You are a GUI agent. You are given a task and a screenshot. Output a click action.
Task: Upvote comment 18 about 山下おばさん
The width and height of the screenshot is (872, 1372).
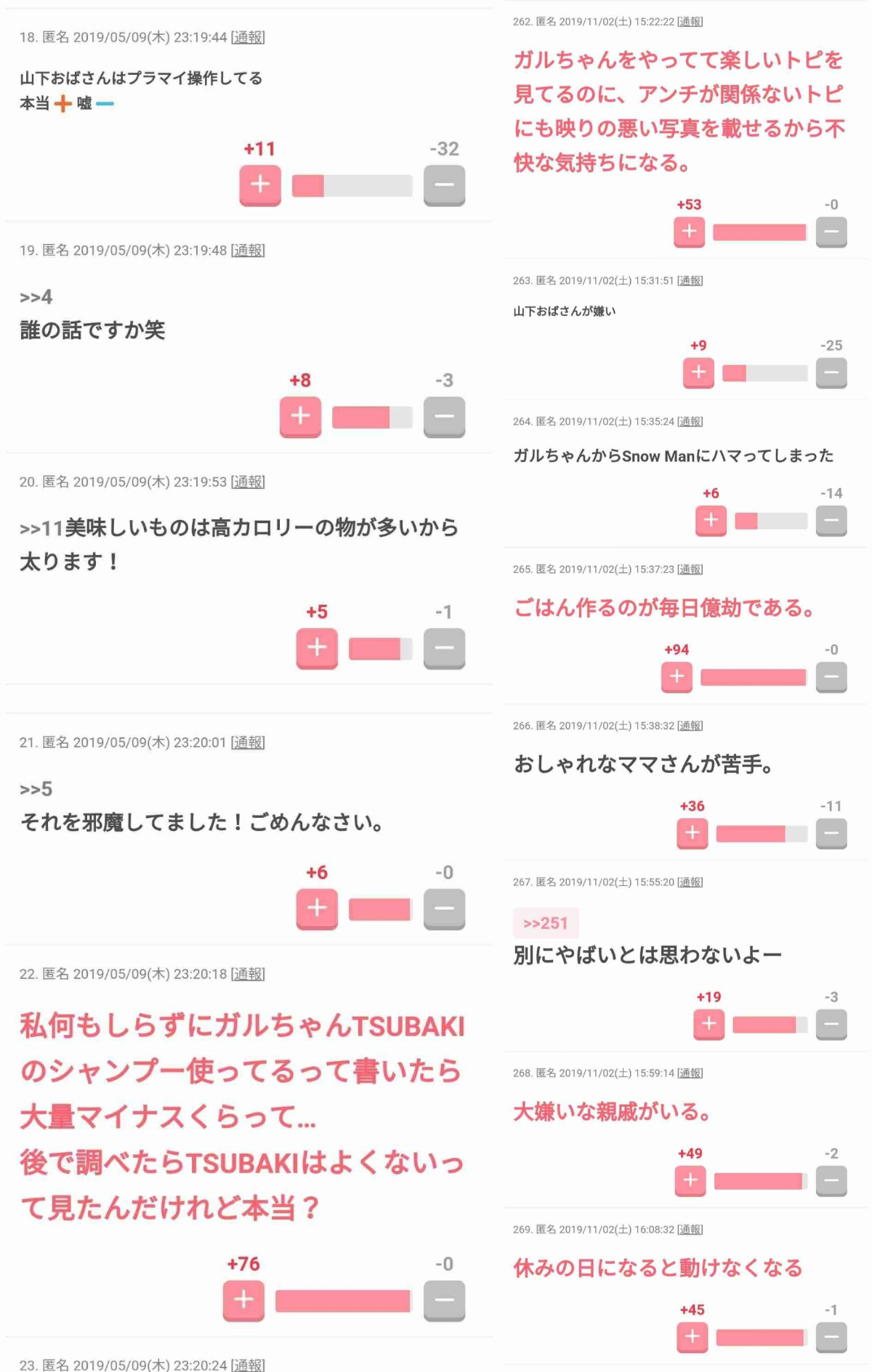(260, 185)
